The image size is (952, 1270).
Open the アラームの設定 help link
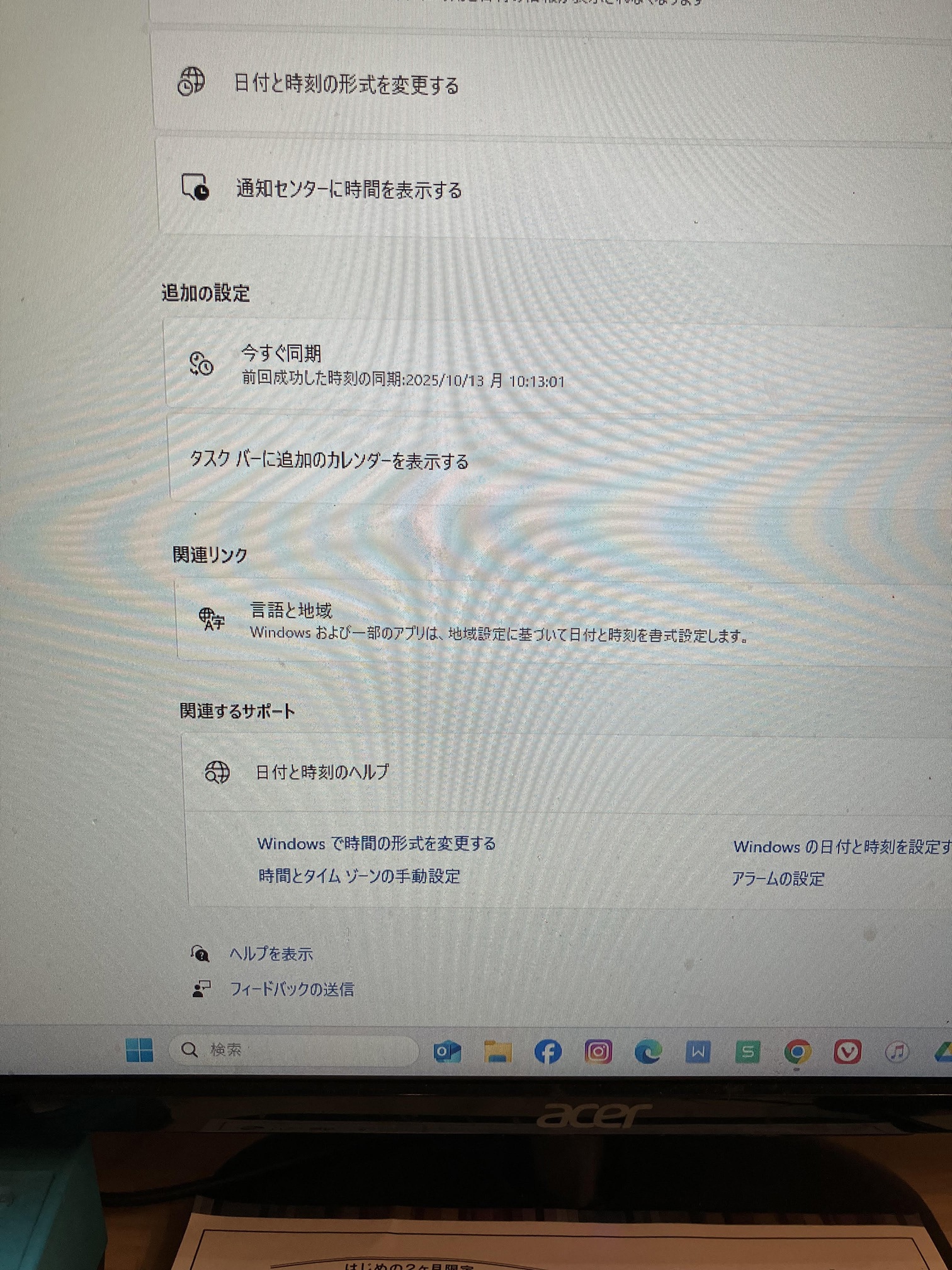point(778,879)
